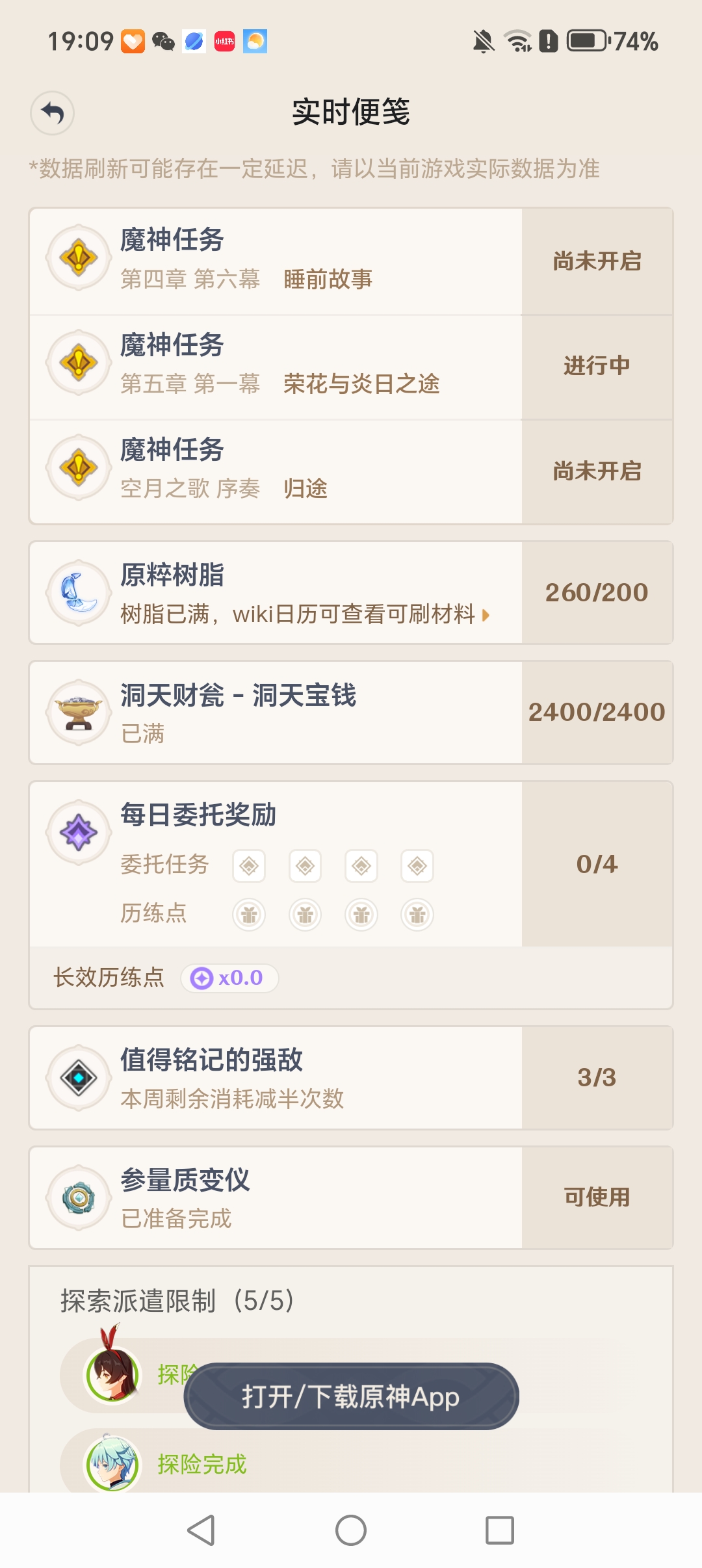
Task: Click the 长效历练点 x0.0 badge
Action: [229, 977]
